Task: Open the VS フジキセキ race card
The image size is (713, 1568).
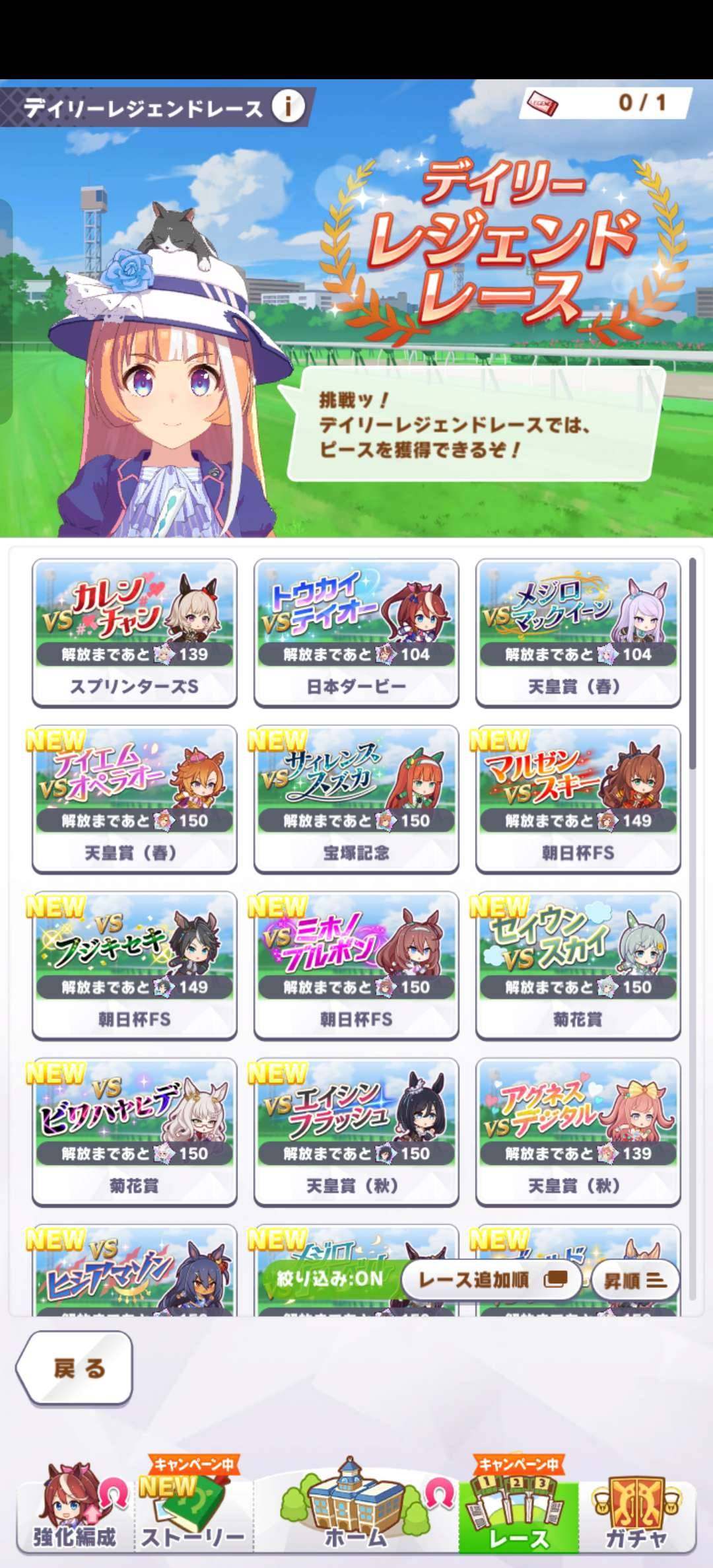Action: pyautogui.click(x=134, y=966)
